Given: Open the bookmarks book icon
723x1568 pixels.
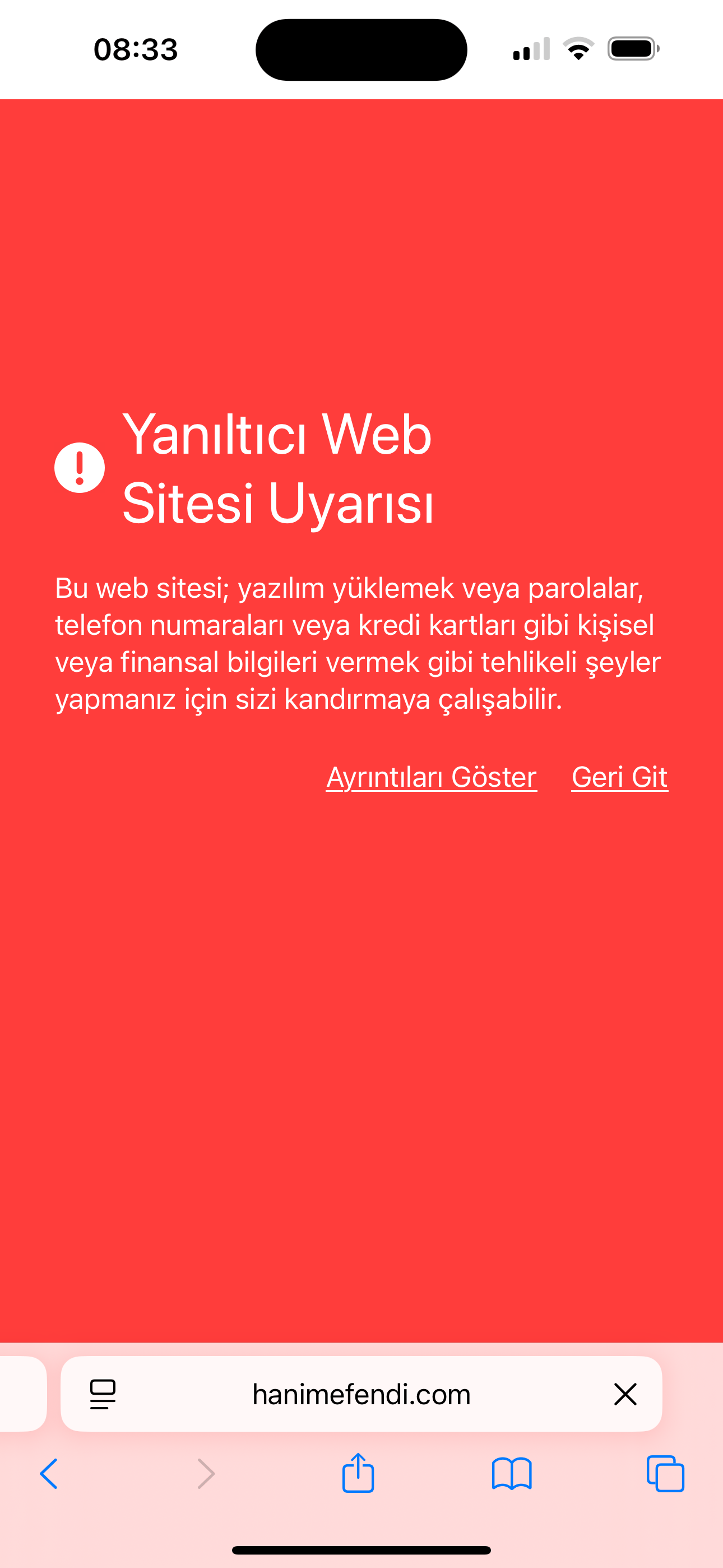Looking at the screenshot, I should pyautogui.click(x=511, y=1474).
